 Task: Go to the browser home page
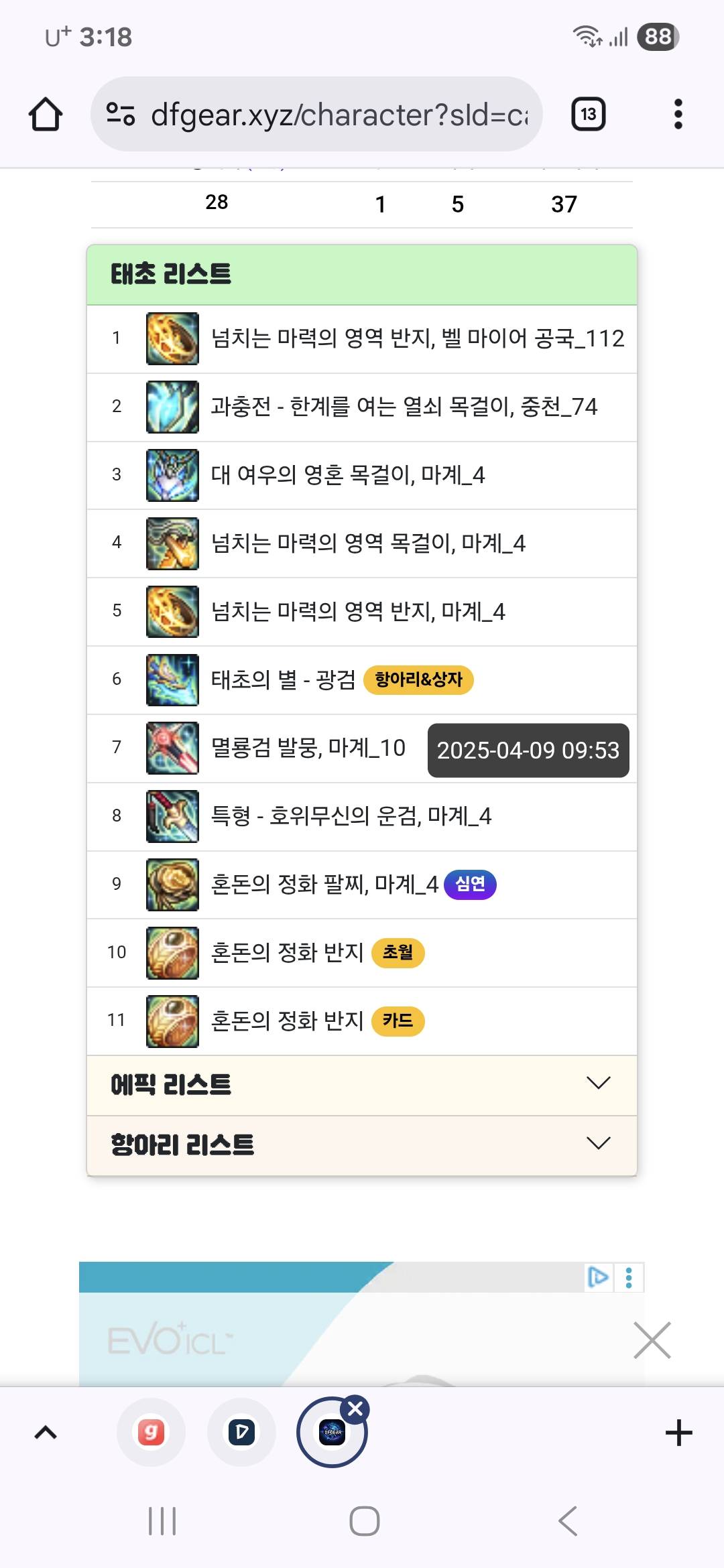(x=46, y=115)
